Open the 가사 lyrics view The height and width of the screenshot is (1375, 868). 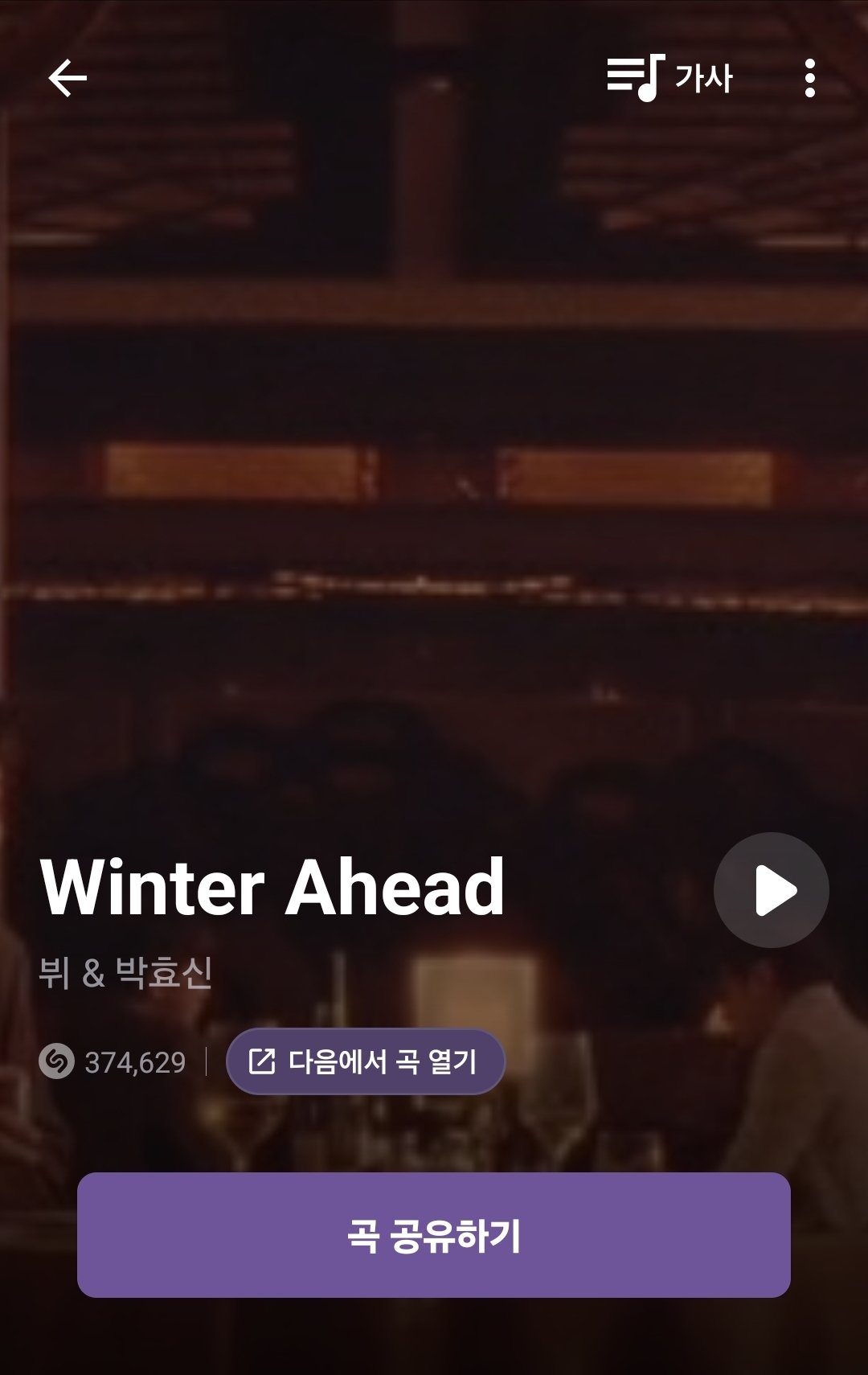[x=669, y=78]
